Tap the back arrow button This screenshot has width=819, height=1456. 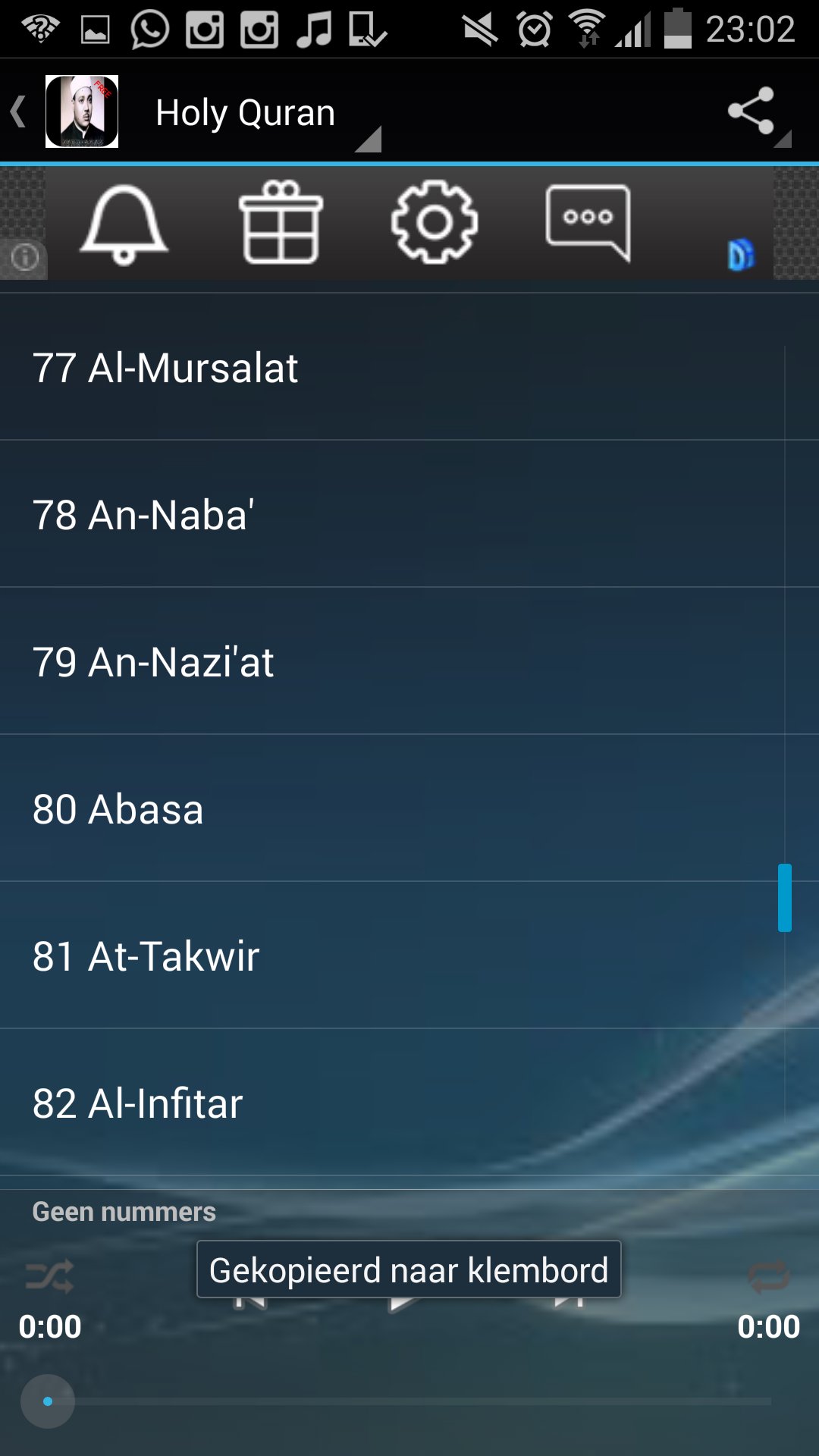(x=17, y=110)
